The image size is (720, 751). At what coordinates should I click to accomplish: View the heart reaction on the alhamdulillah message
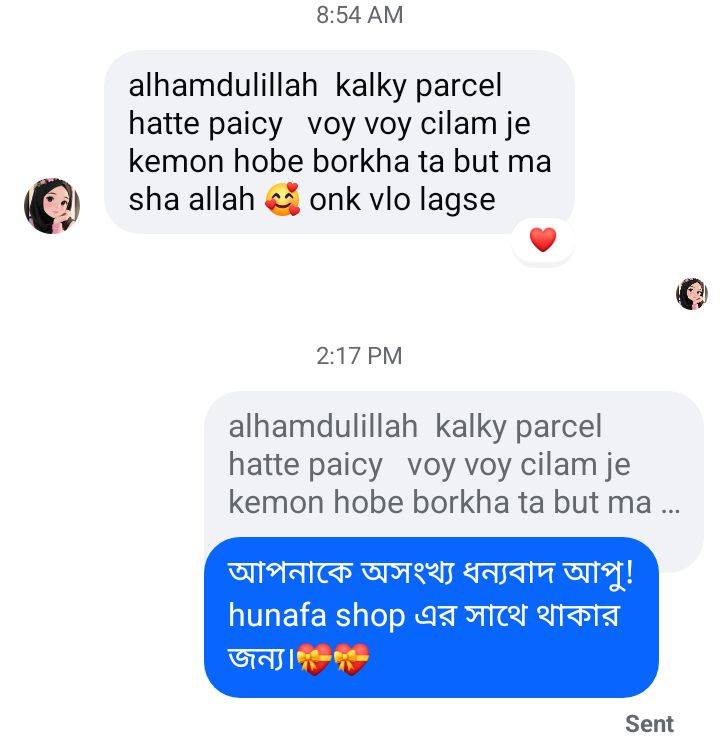pyautogui.click(x=542, y=240)
